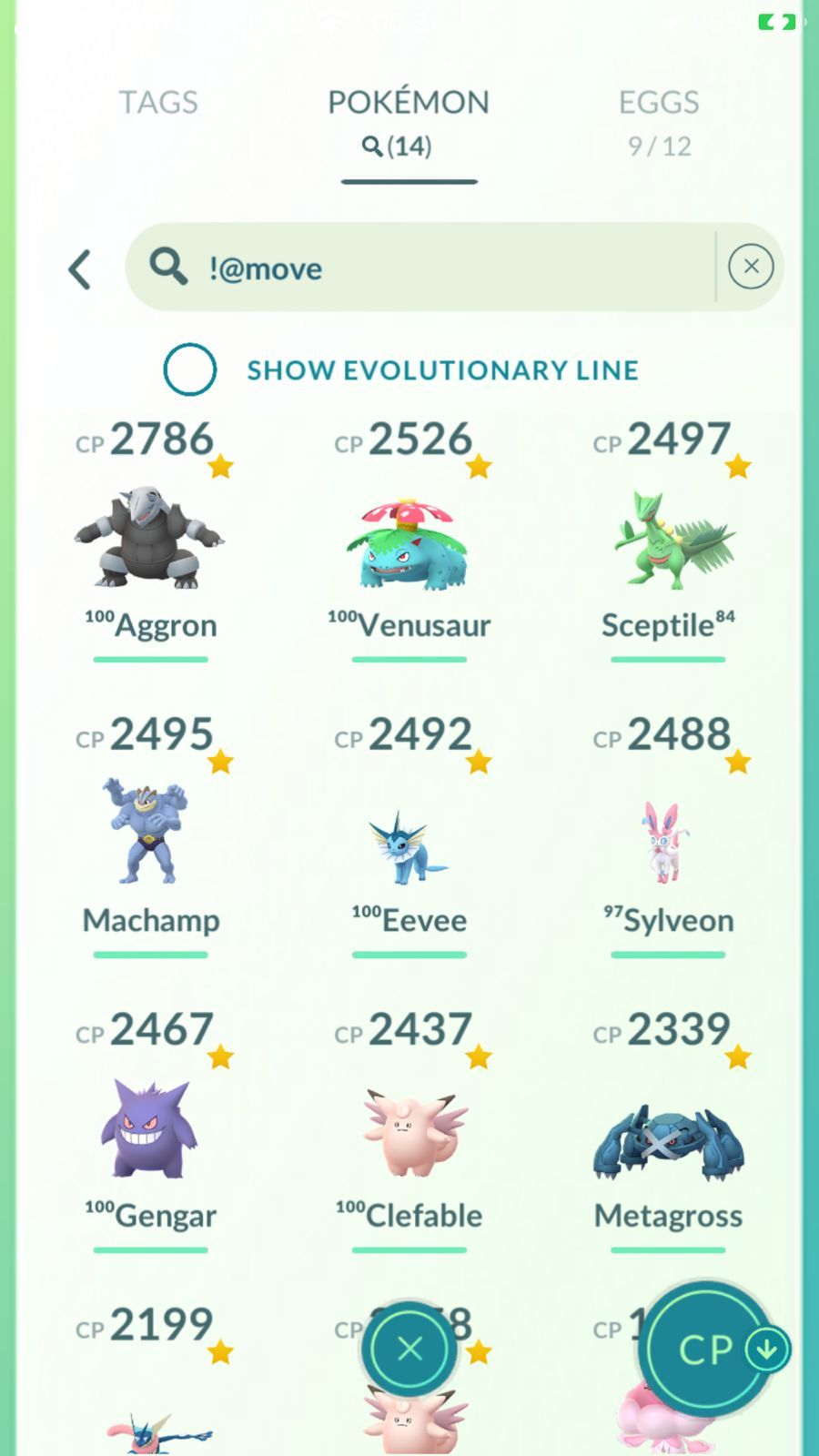Viewport: 819px width, 1456px height.
Task: Open the CP 2199 Pokémon
Action: [x=150, y=1379]
